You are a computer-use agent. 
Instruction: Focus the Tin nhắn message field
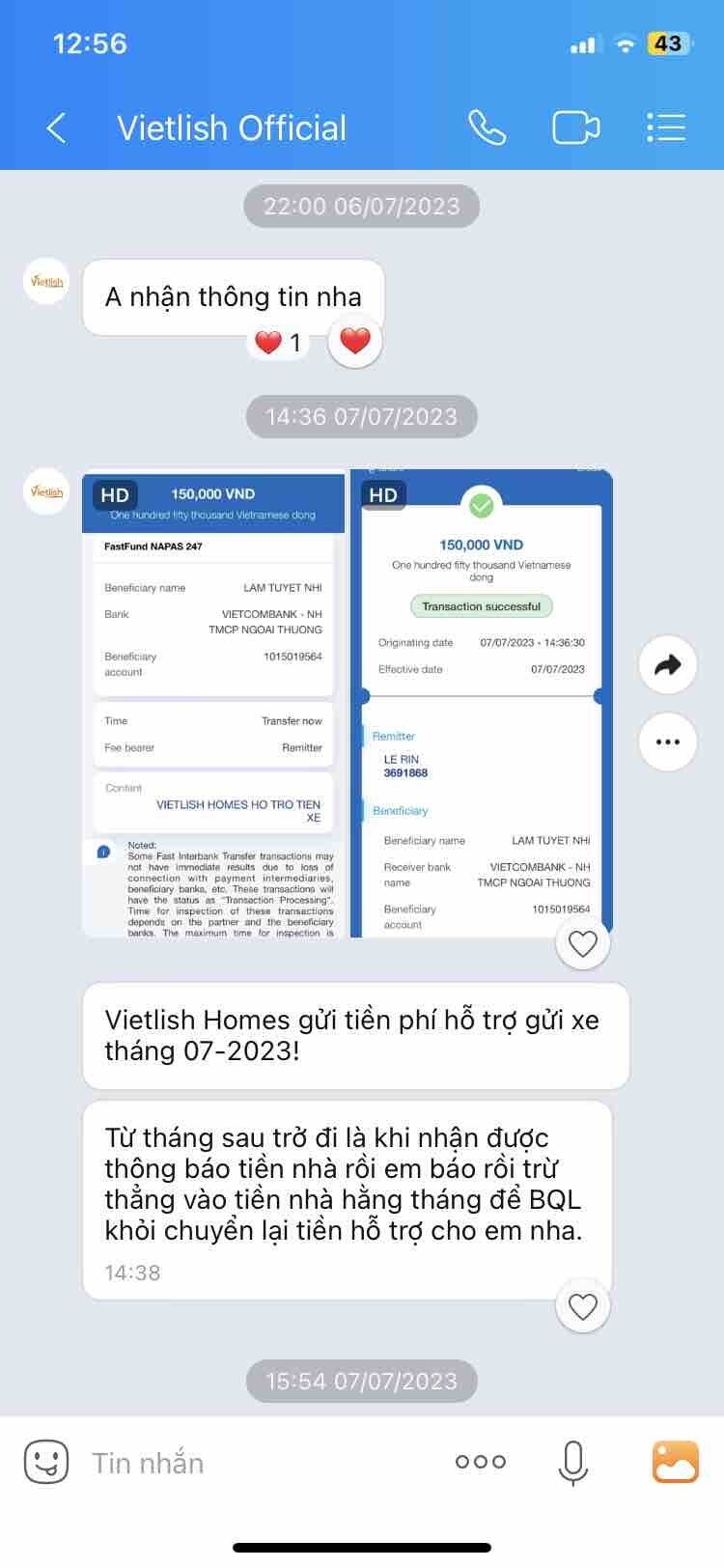click(x=261, y=1463)
